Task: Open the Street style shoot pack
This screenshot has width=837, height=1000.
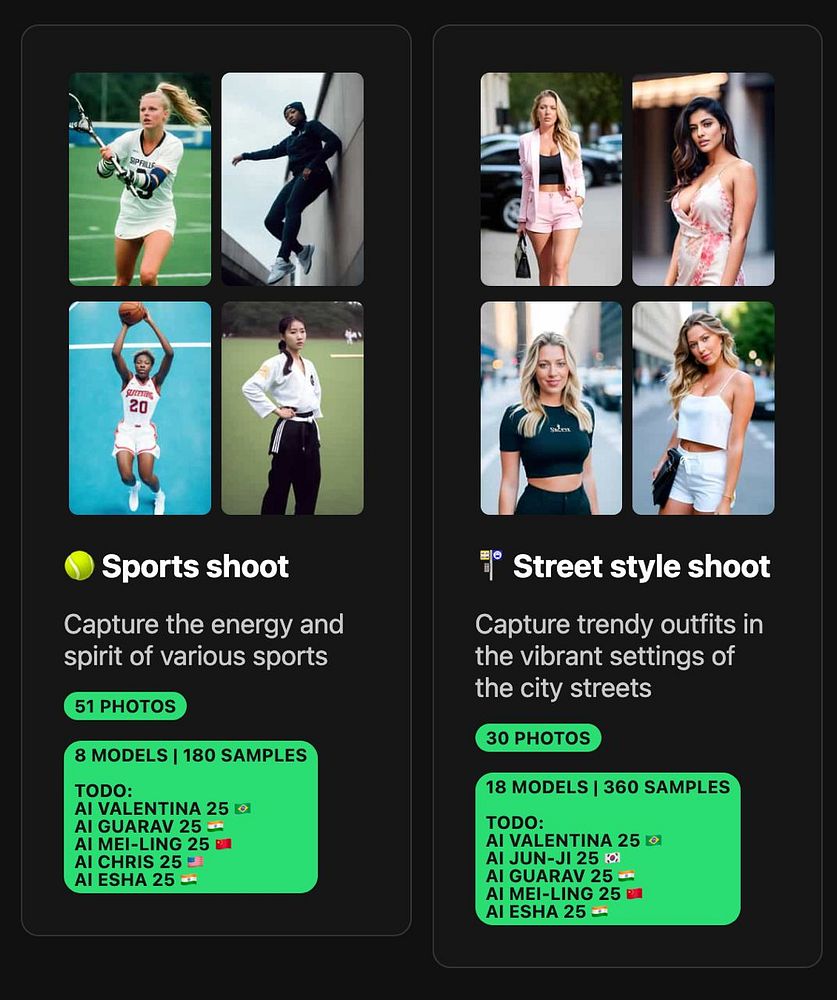Action: pos(641,566)
